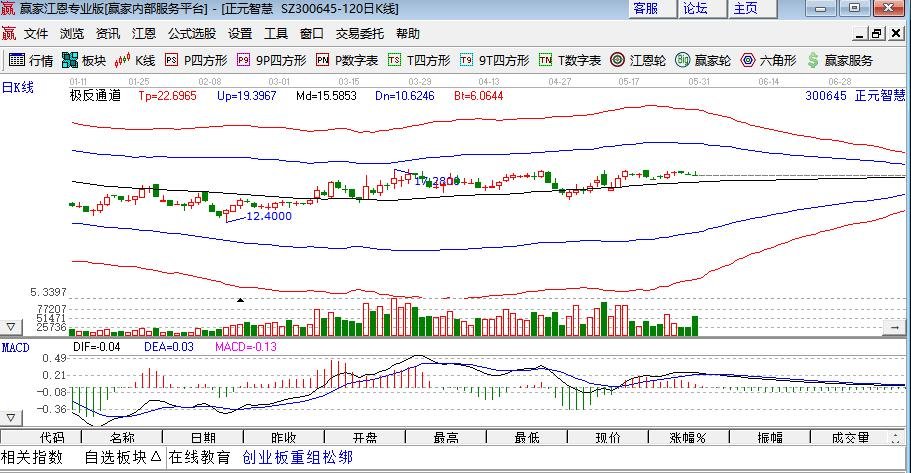Image resolution: width=911 pixels, height=473 pixels.
Task: Switch to the 行情 view
Action: [32, 60]
